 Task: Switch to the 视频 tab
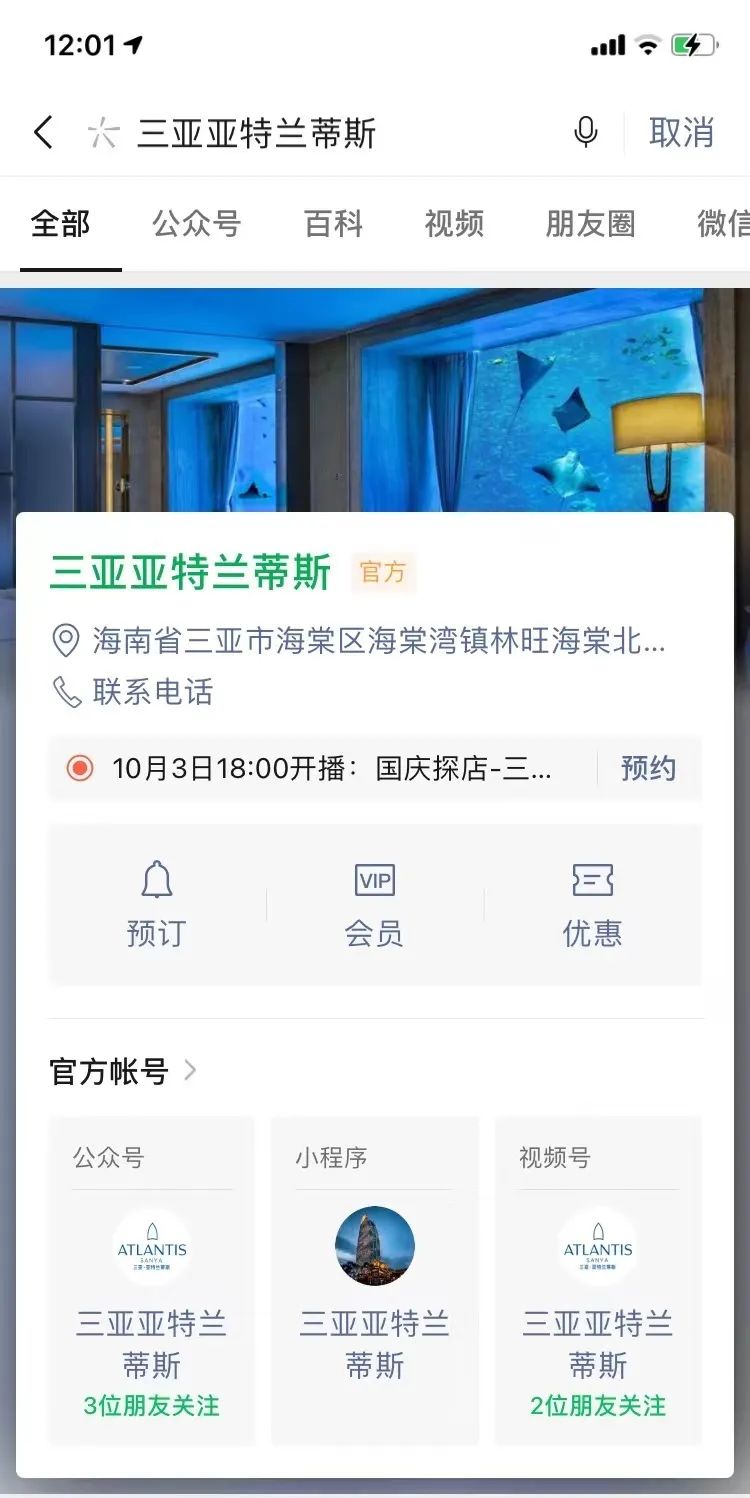click(x=454, y=224)
